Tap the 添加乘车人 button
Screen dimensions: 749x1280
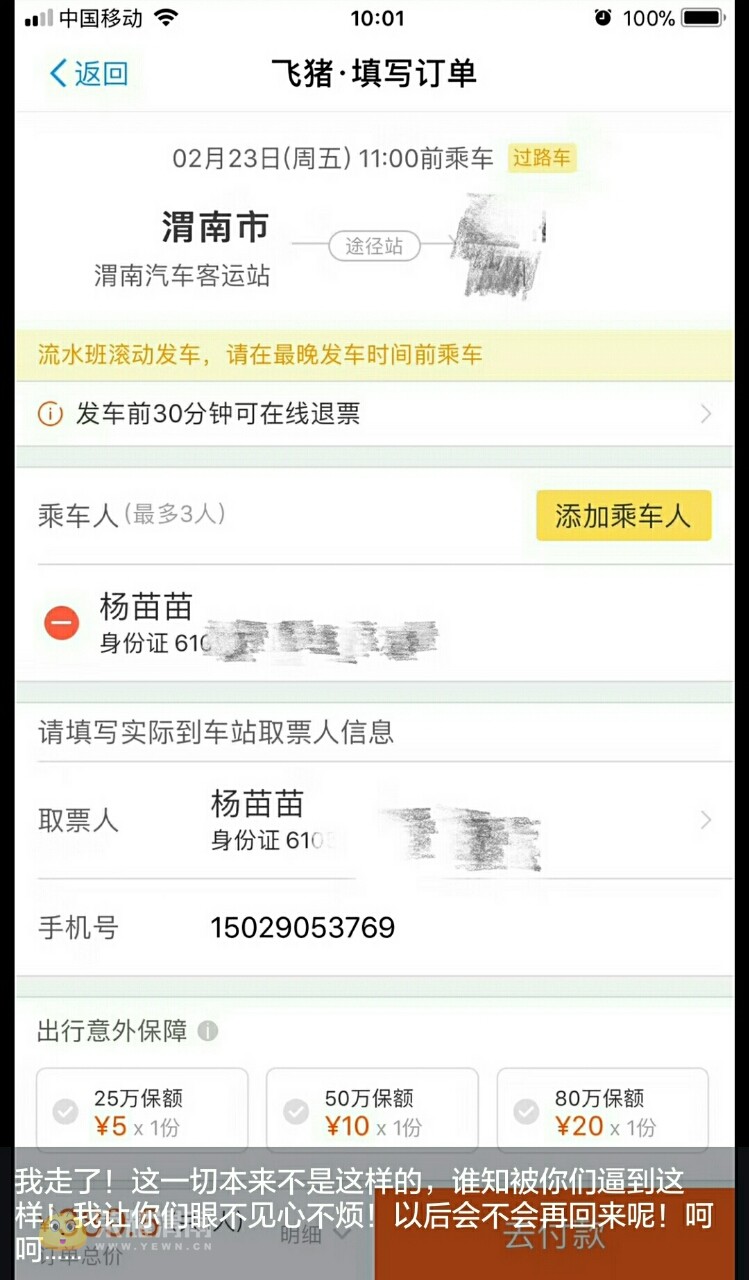(623, 516)
